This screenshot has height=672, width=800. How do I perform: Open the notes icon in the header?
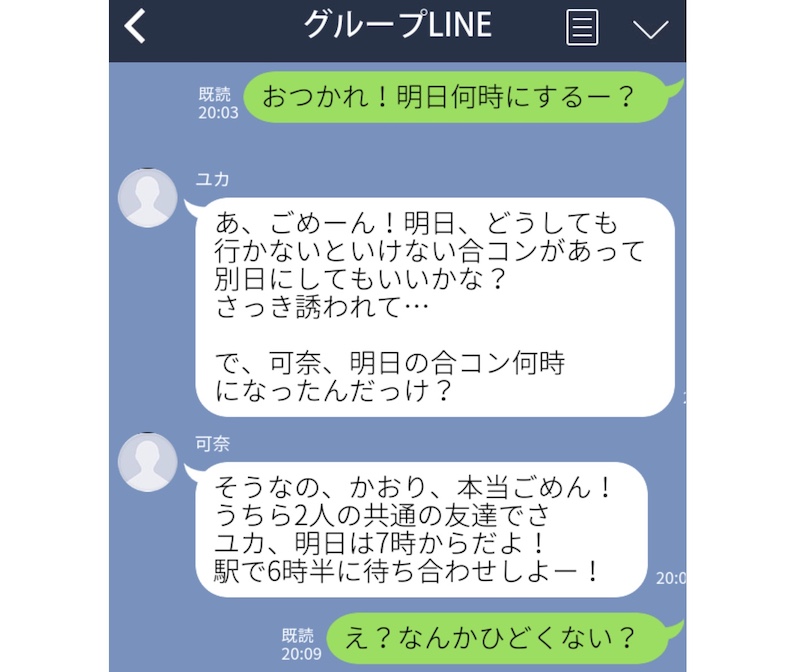point(582,27)
